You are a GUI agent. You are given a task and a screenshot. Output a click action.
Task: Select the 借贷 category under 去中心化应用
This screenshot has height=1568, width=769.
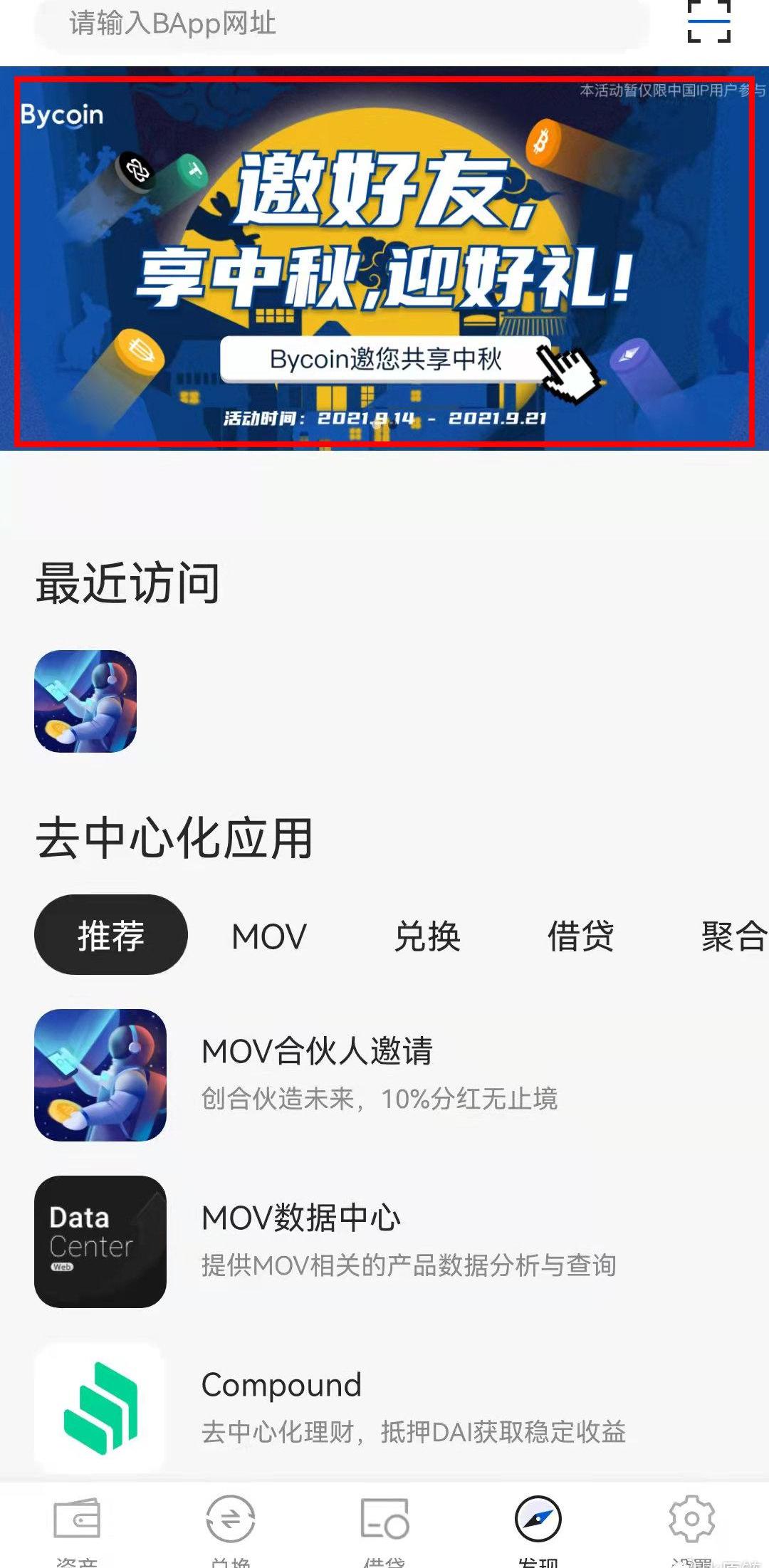click(580, 936)
